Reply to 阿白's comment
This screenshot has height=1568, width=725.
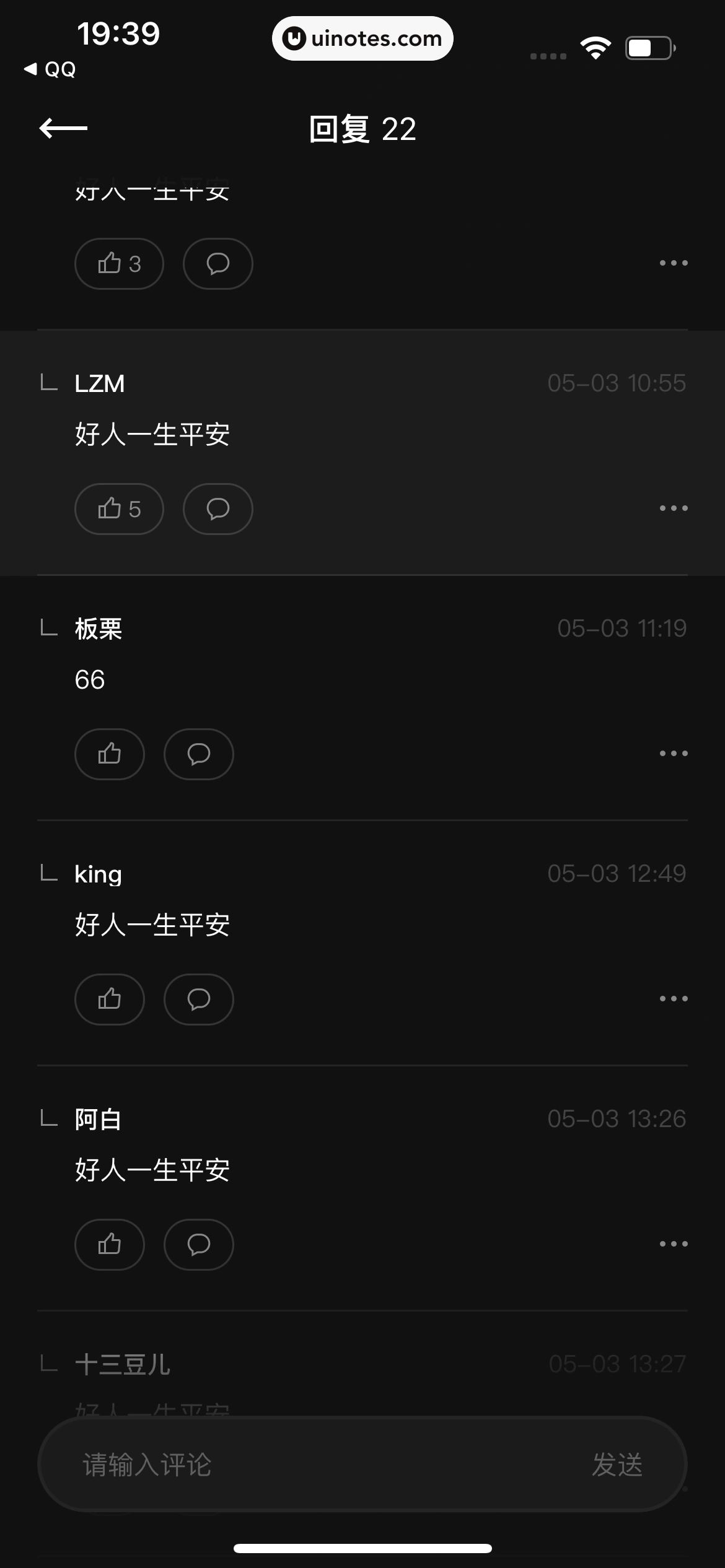point(198,1245)
